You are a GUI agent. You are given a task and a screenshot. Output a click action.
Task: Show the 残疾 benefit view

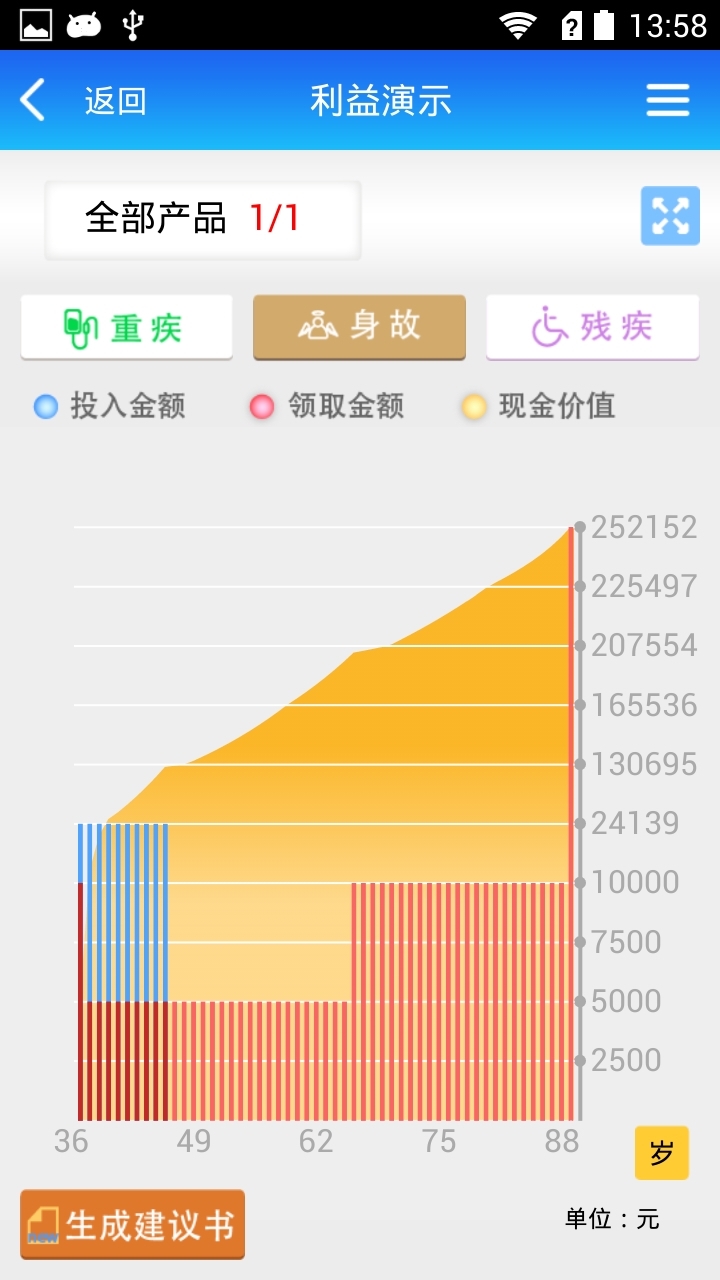tap(593, 327)
